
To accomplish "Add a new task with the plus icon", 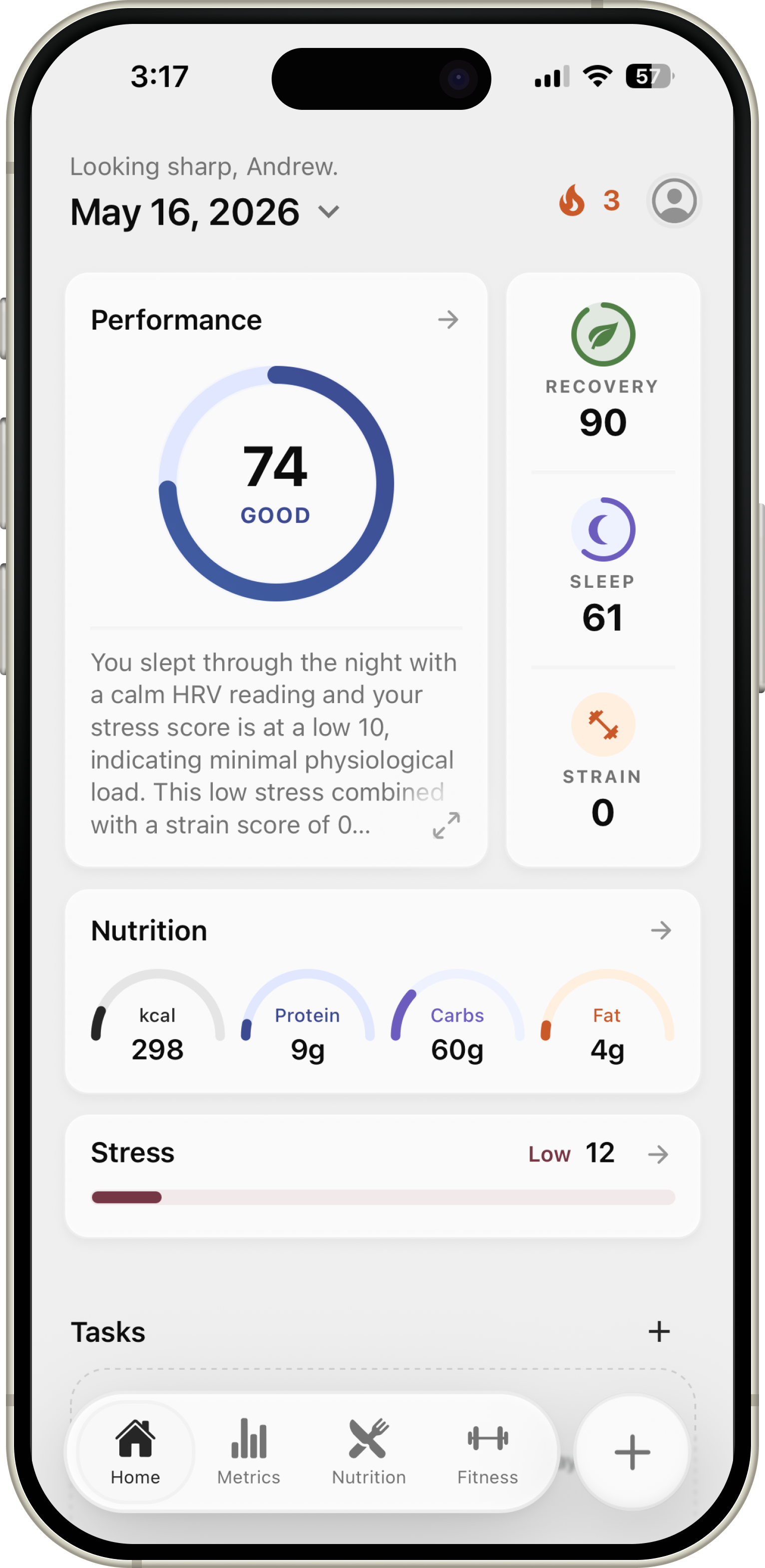I will tap(659, 1331).
